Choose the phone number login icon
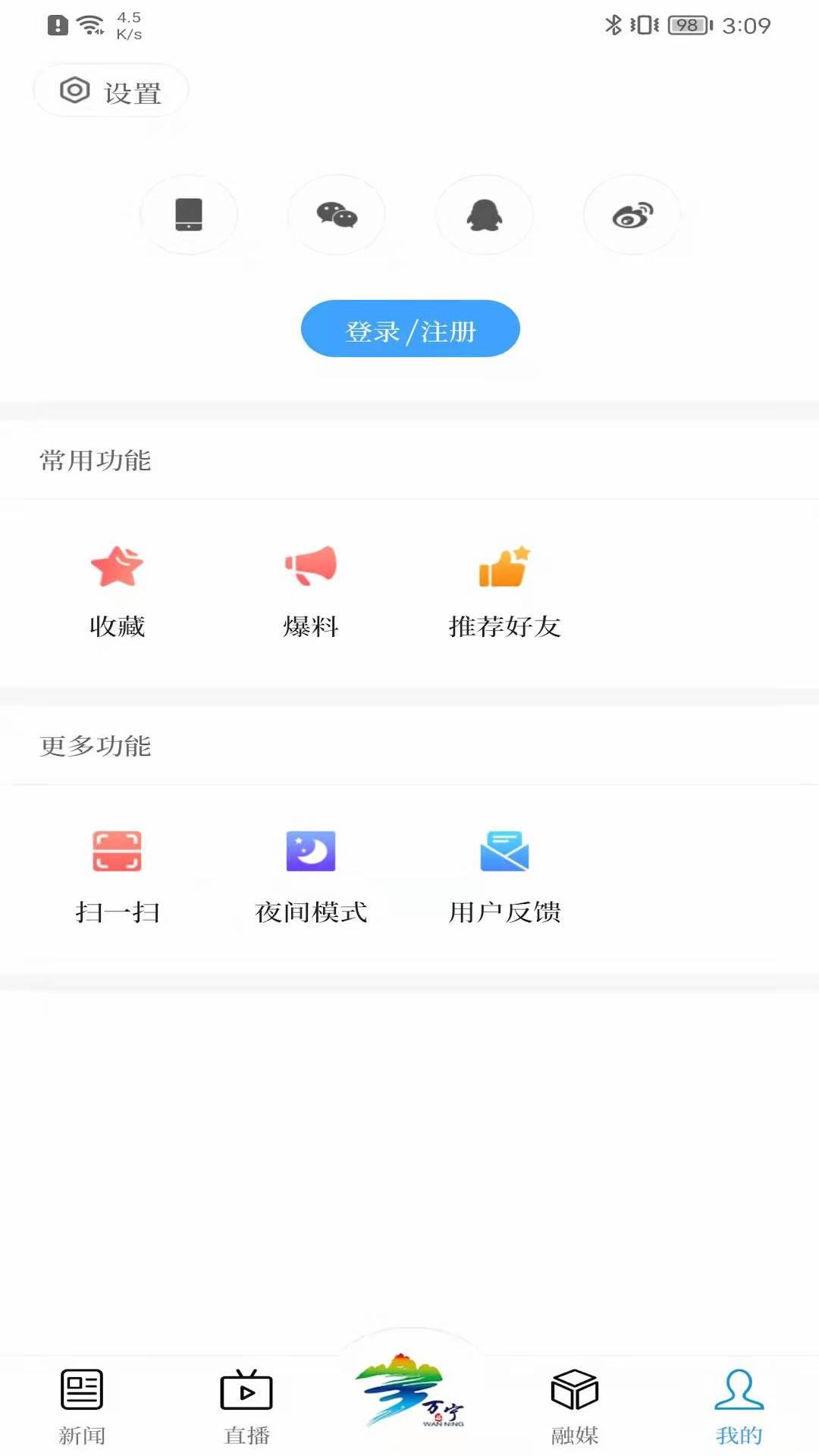819x1456 pixels. click(x=190, y=214)
